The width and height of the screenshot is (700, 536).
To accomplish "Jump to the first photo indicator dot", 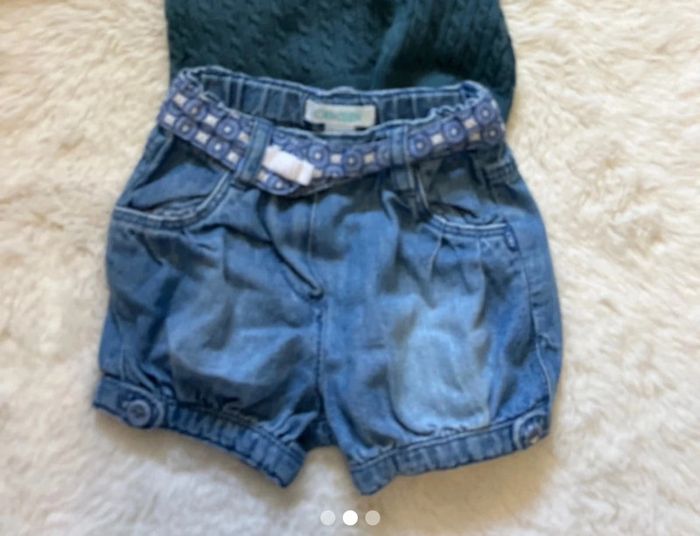I will coord(328,518).
